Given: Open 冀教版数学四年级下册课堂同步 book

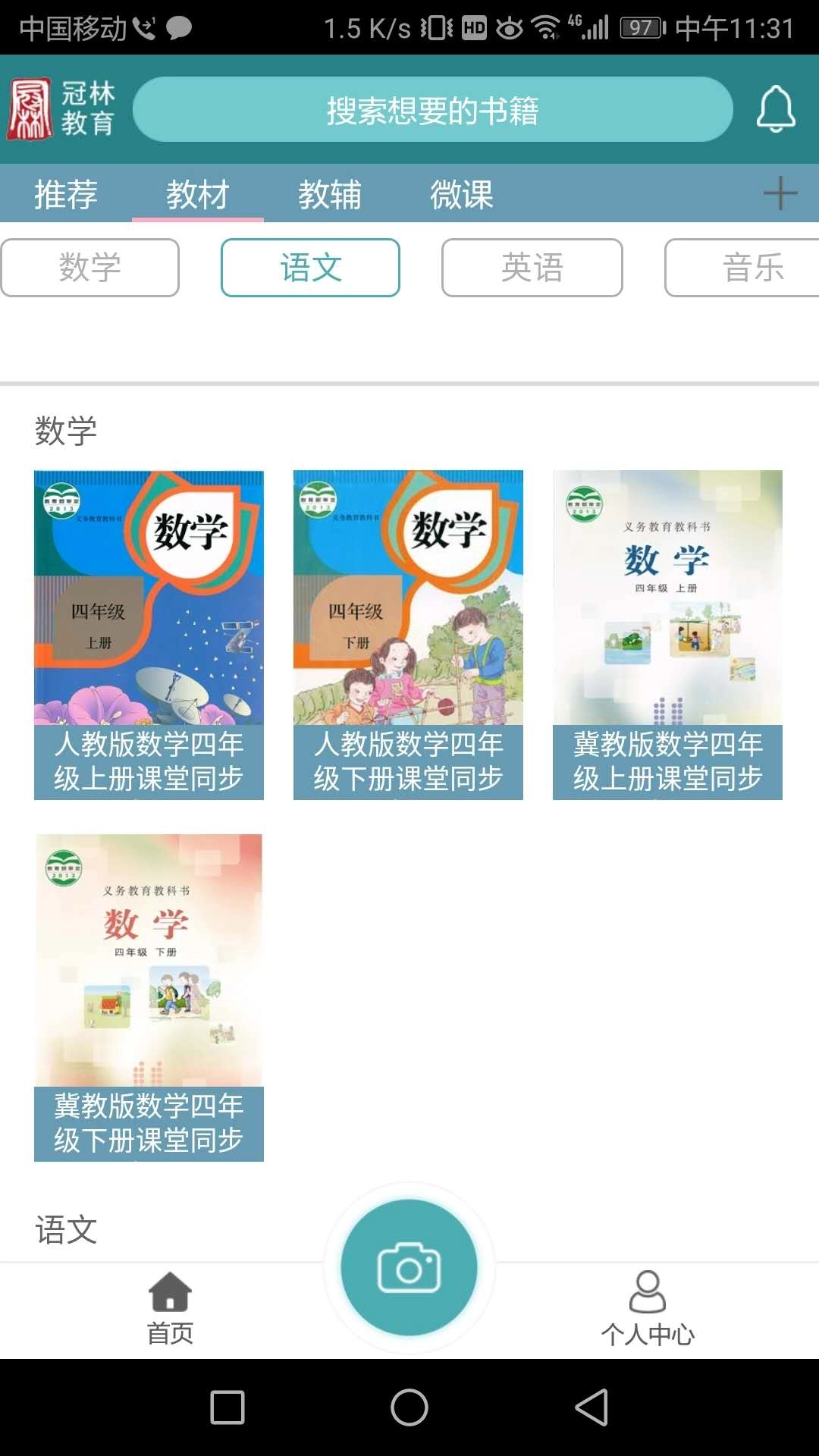Looking at the screenshot, I should click(x=149, y=993).
